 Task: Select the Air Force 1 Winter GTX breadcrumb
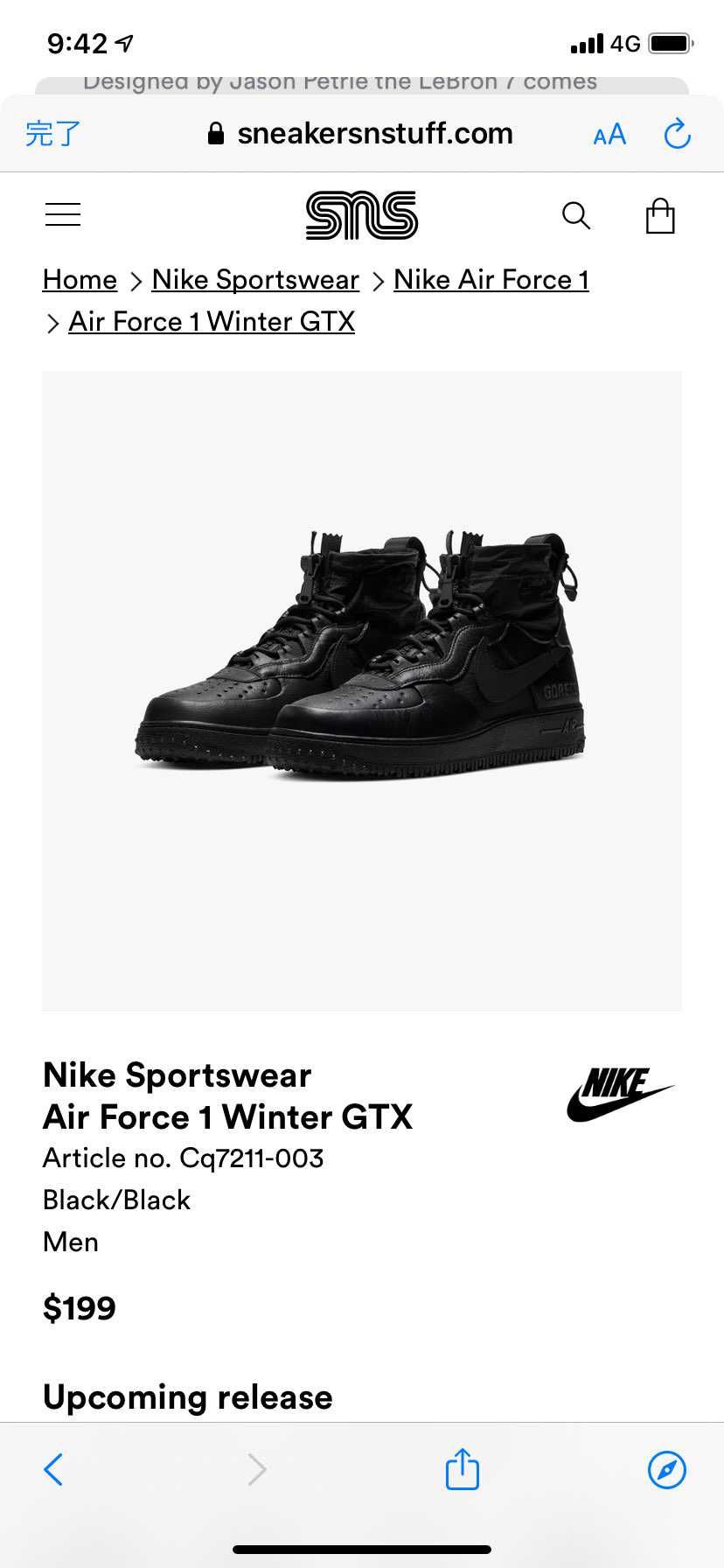coord(212,322)
